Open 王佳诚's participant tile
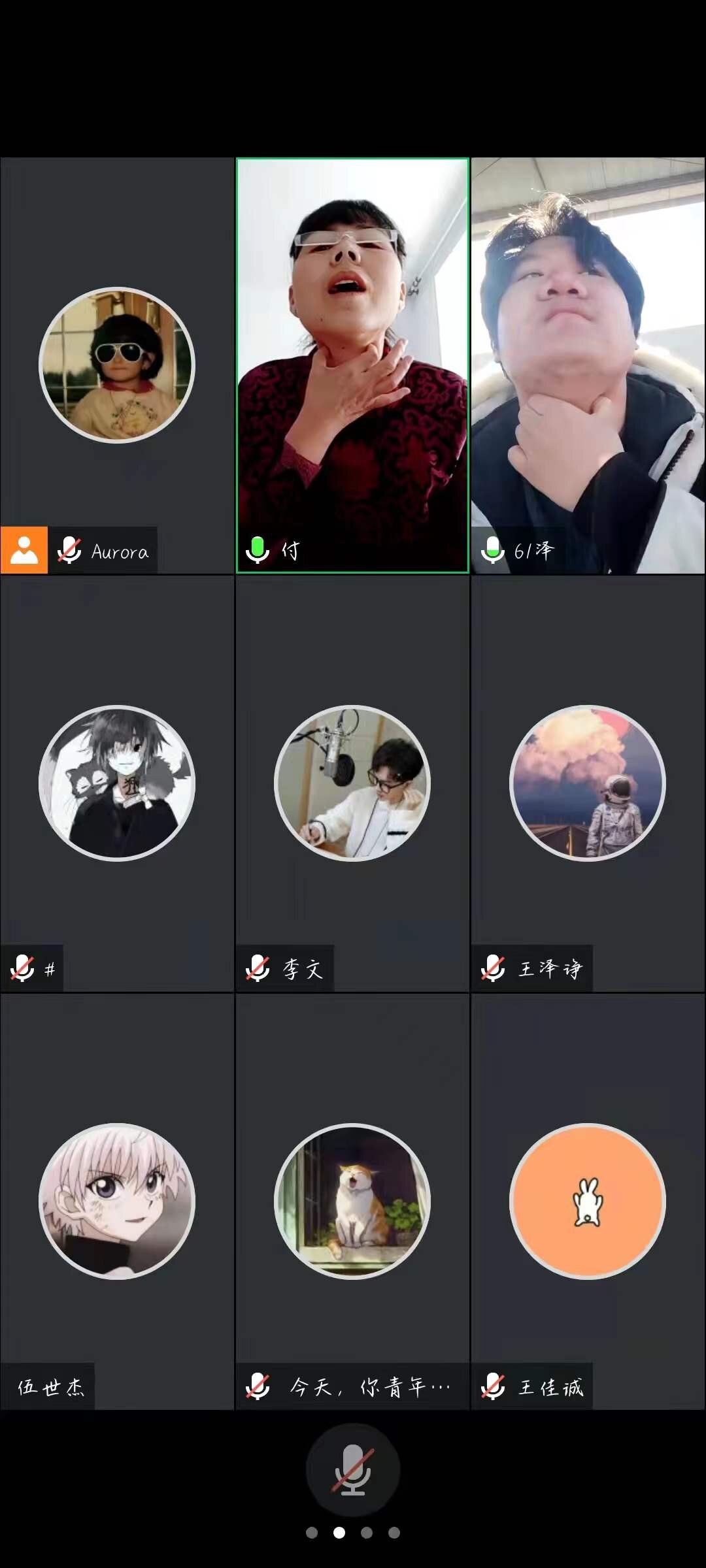Image resolution: width=706 pixels, height=1568 pixels. (x=588, y=1201)
